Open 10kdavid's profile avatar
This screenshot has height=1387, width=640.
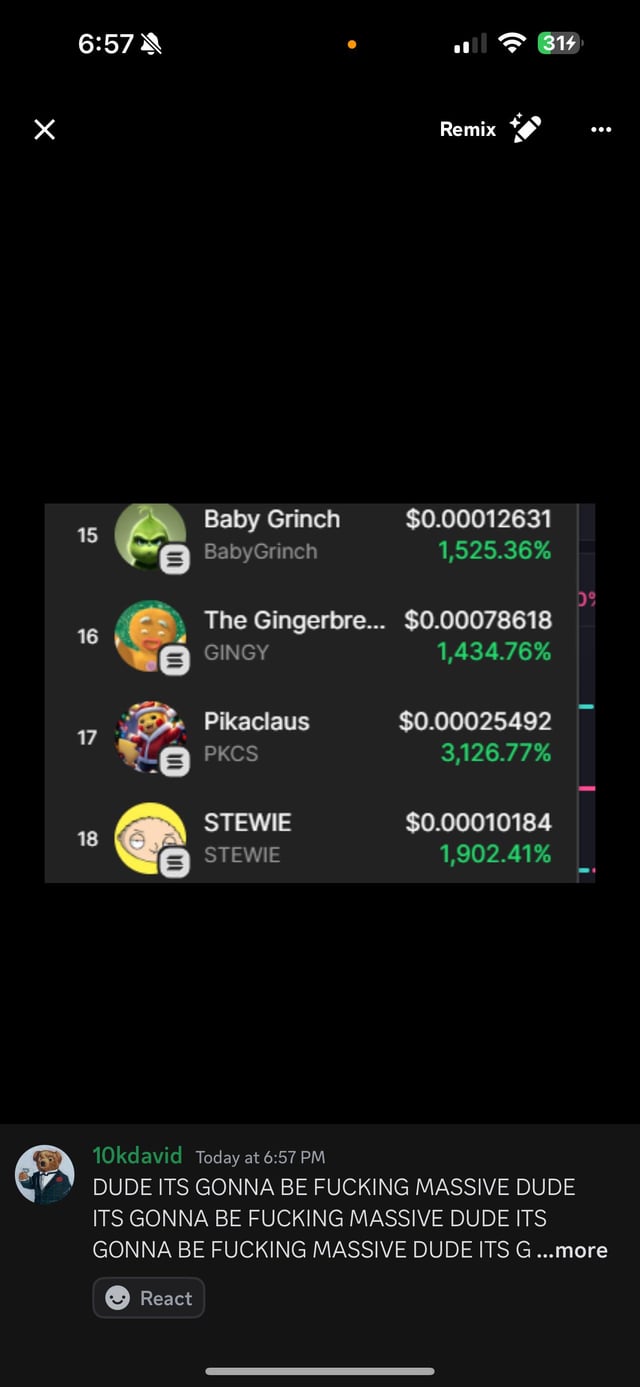pyautogui.click(x=45, y=1174)
